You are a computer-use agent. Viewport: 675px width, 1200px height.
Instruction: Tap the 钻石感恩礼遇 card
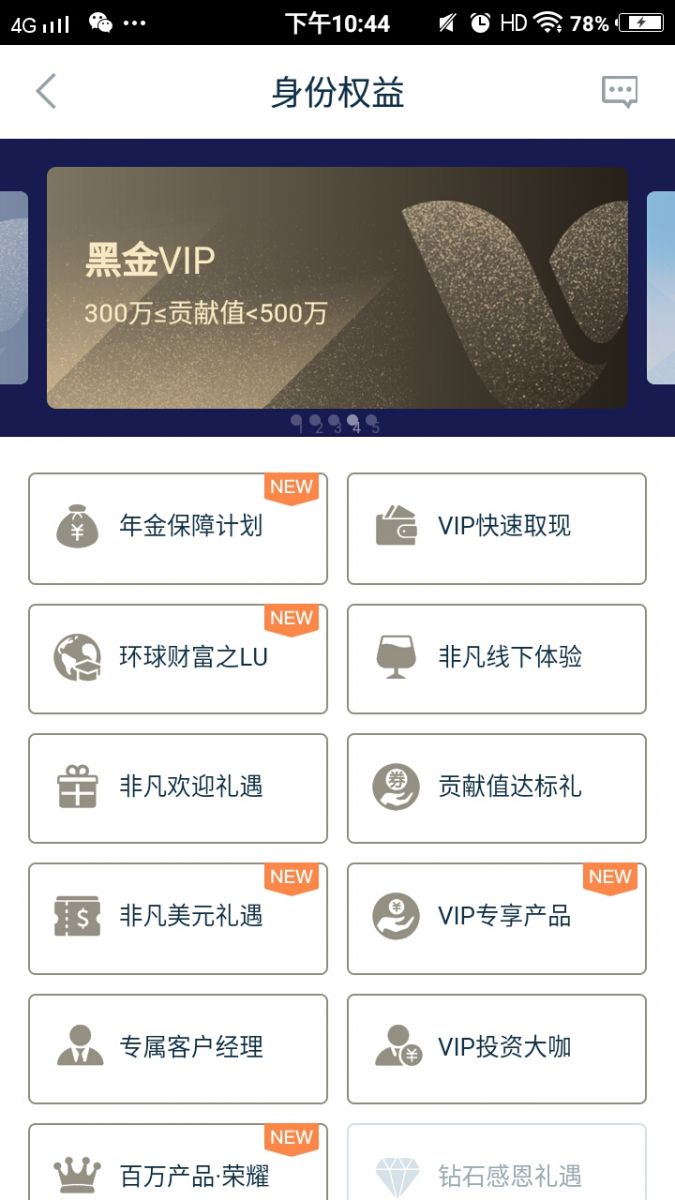(x=496, y=1166)
